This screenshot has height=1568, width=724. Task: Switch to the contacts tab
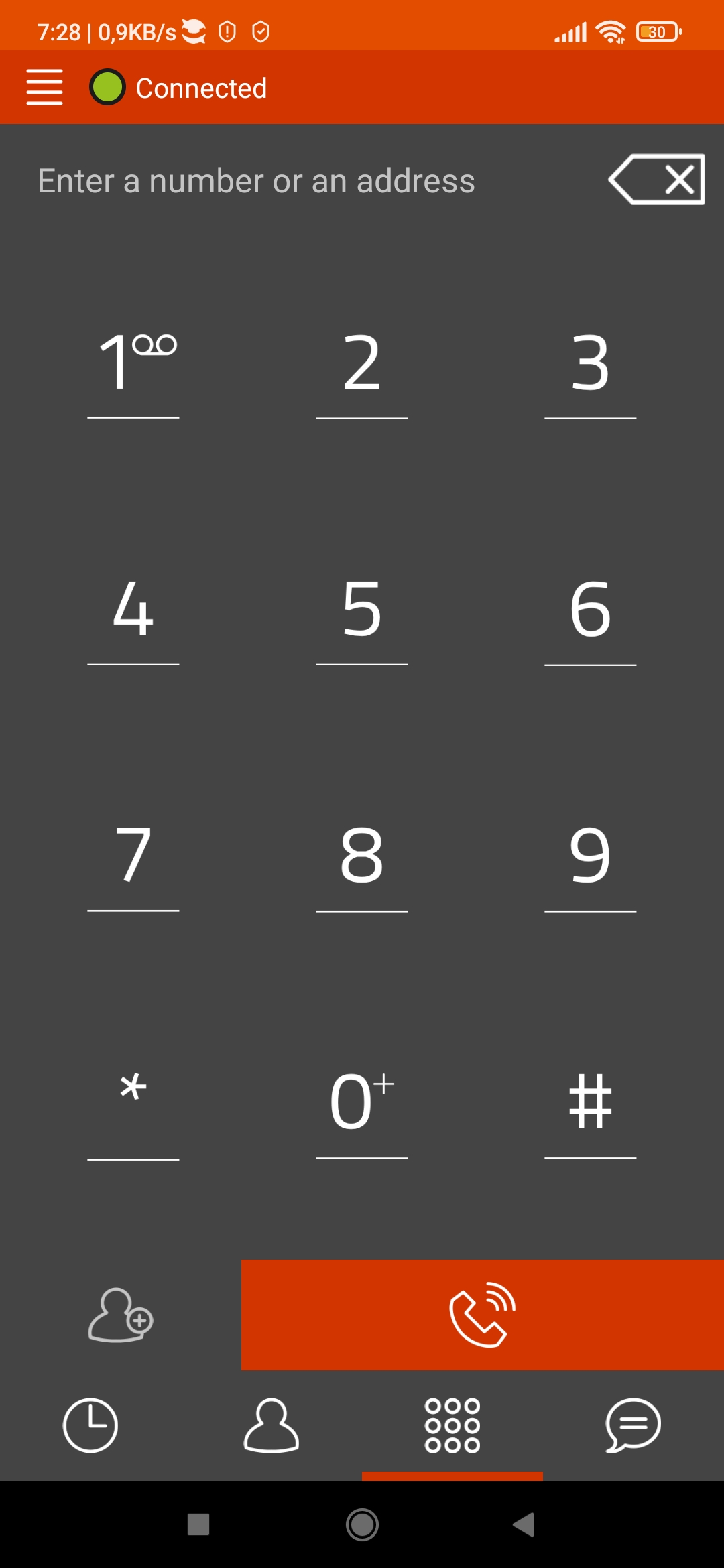[x=271, y=1425]
